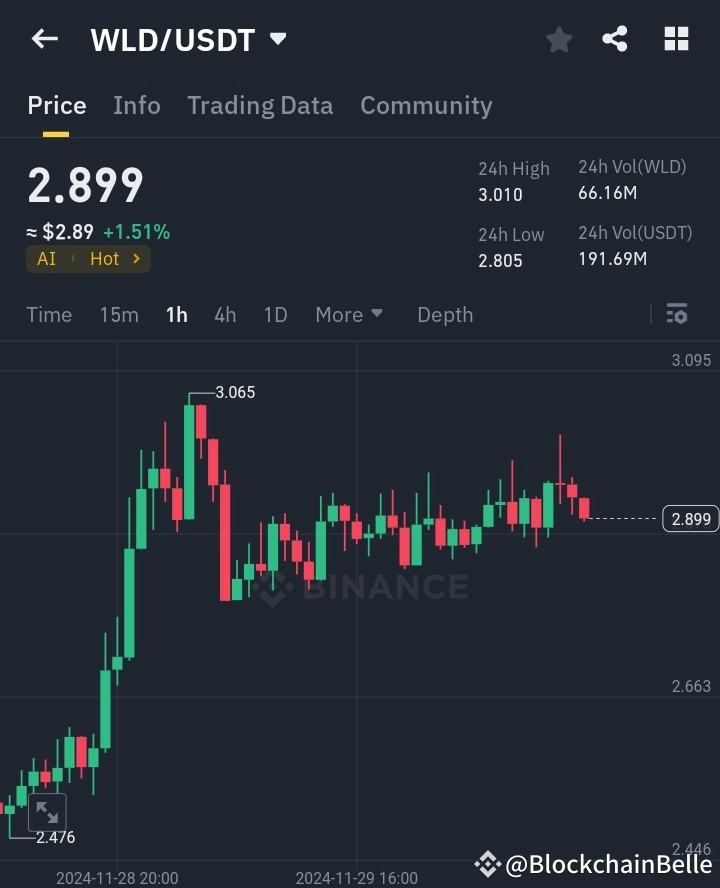Open the markets grid icon top right

coord(676,39)
